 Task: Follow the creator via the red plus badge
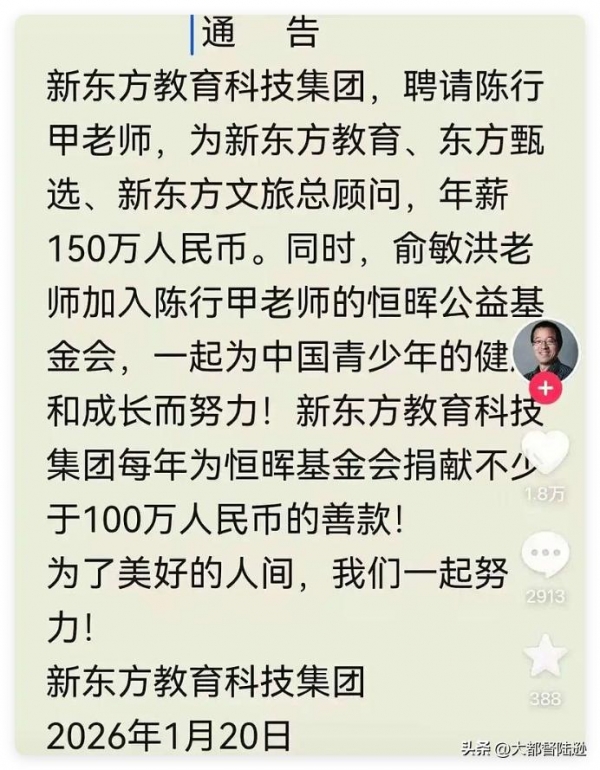click(546, 388)
